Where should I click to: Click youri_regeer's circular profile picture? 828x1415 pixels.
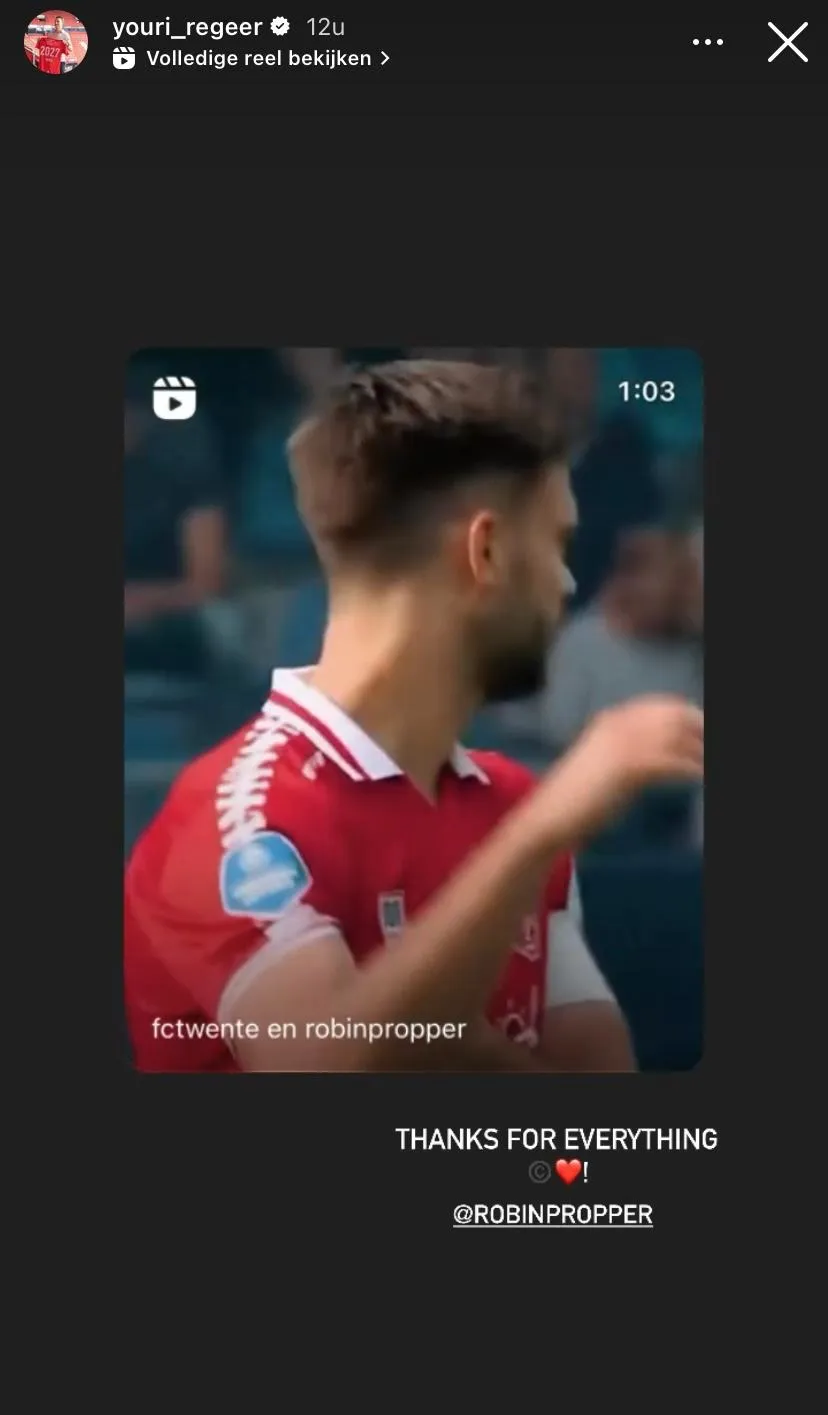pyautogui.click(x=55, y=42)
